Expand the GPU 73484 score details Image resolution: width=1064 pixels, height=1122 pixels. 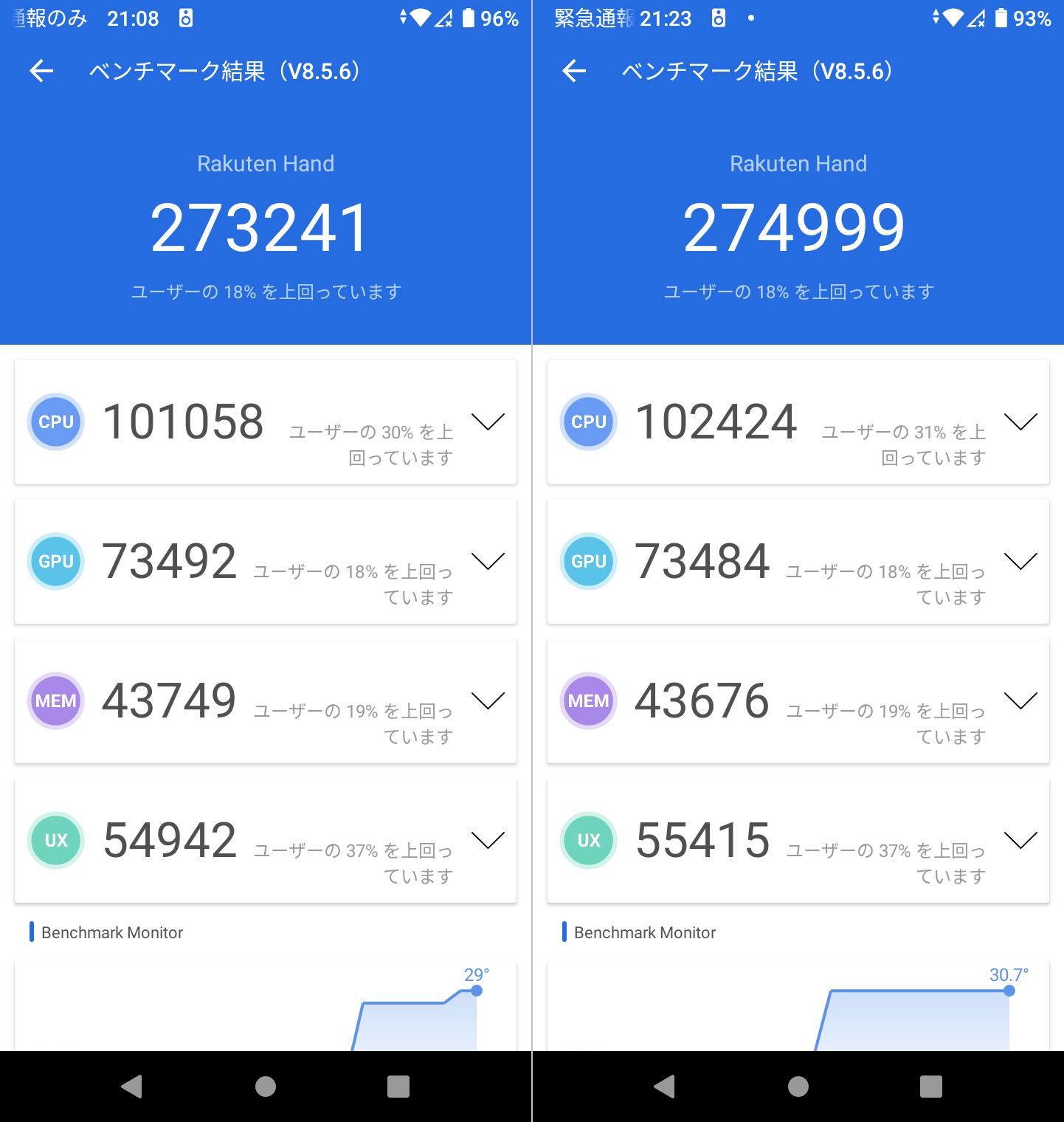(1020, 561)
